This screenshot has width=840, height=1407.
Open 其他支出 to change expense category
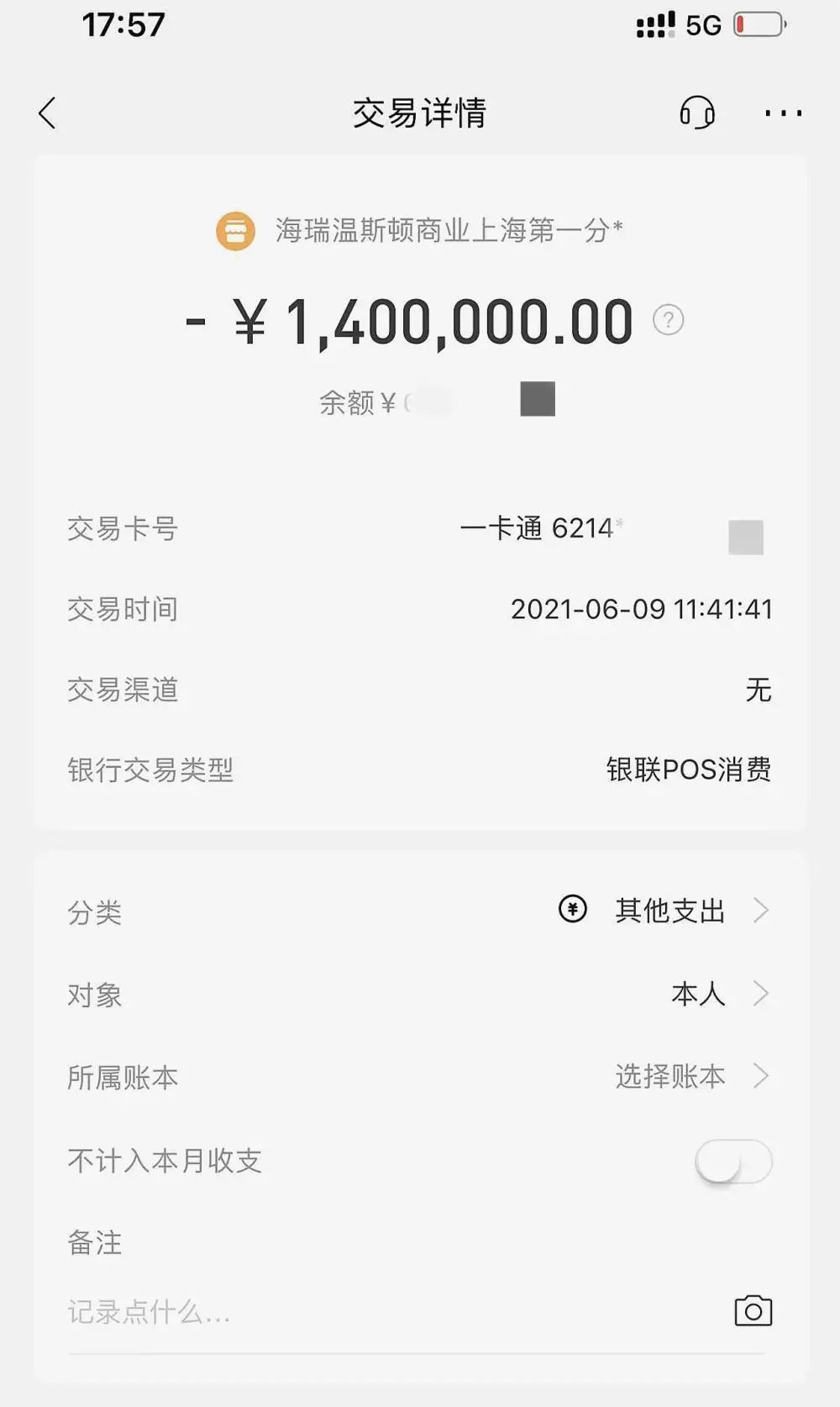click(669, 911)
